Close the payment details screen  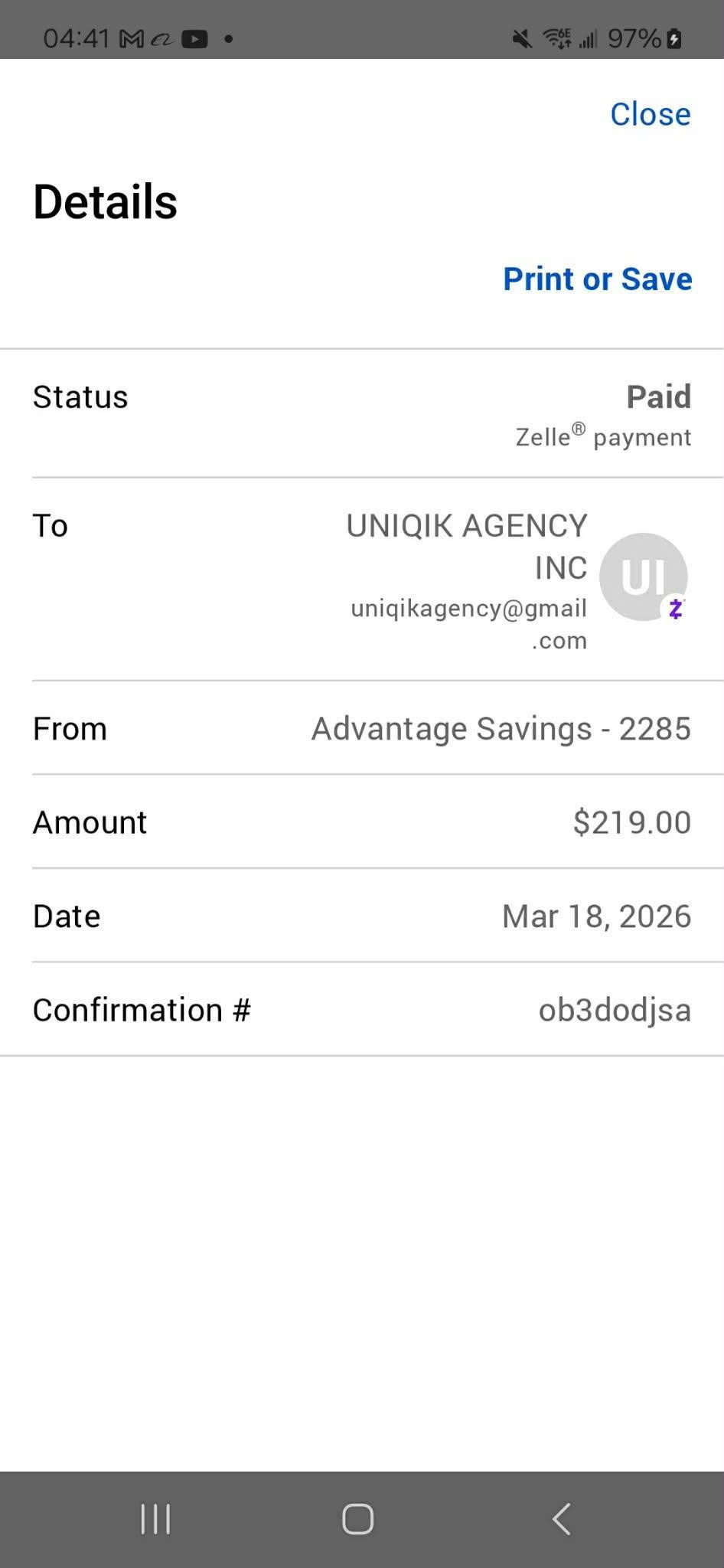(x=650, y=114)
